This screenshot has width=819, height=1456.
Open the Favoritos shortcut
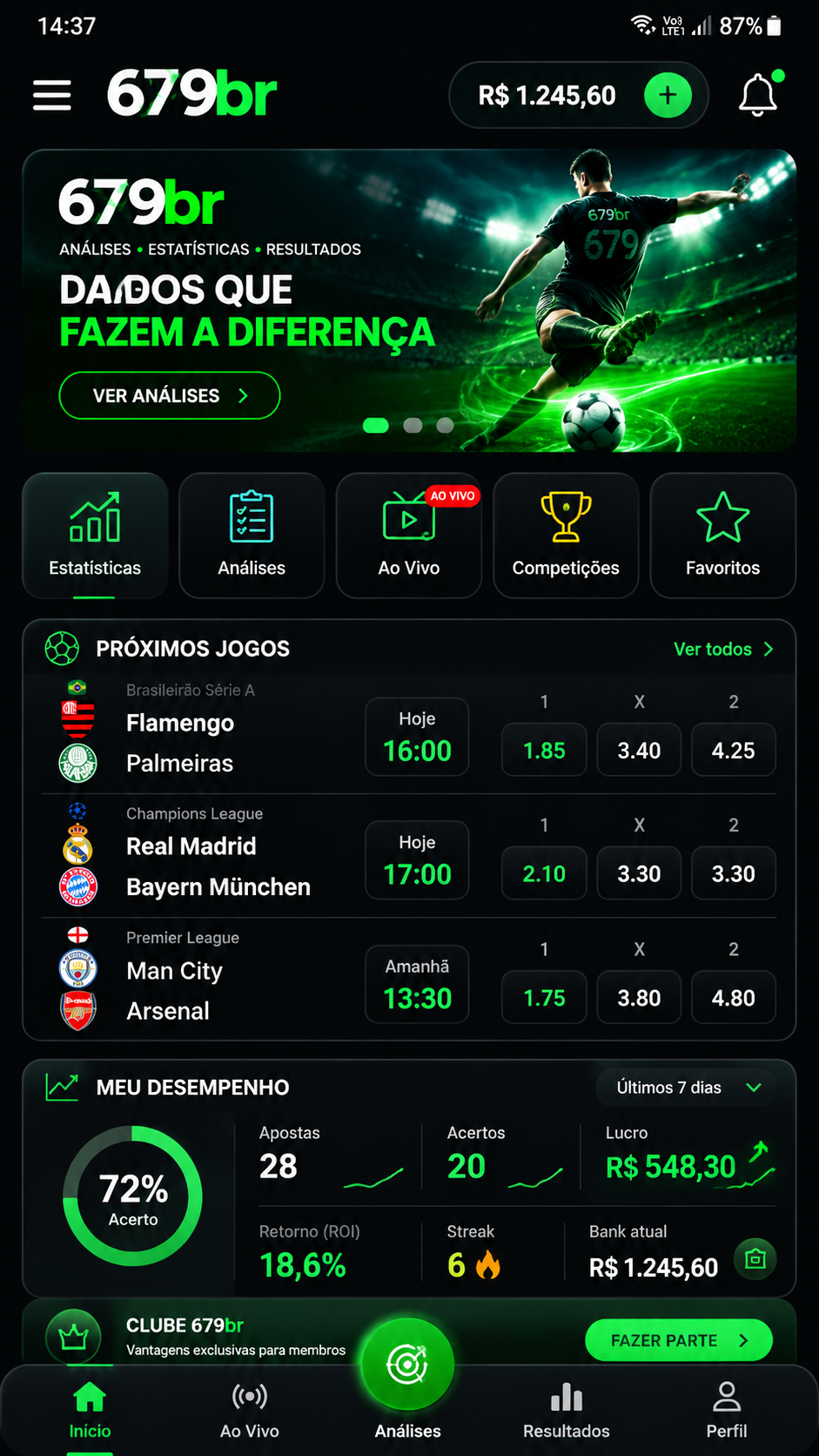(723, 536)
